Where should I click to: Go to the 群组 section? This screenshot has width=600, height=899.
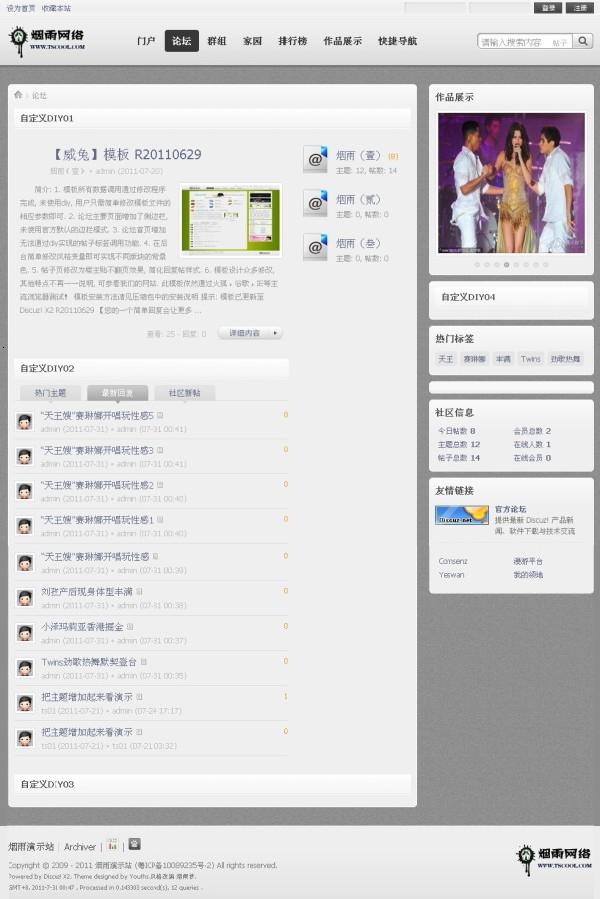[216, 41]
